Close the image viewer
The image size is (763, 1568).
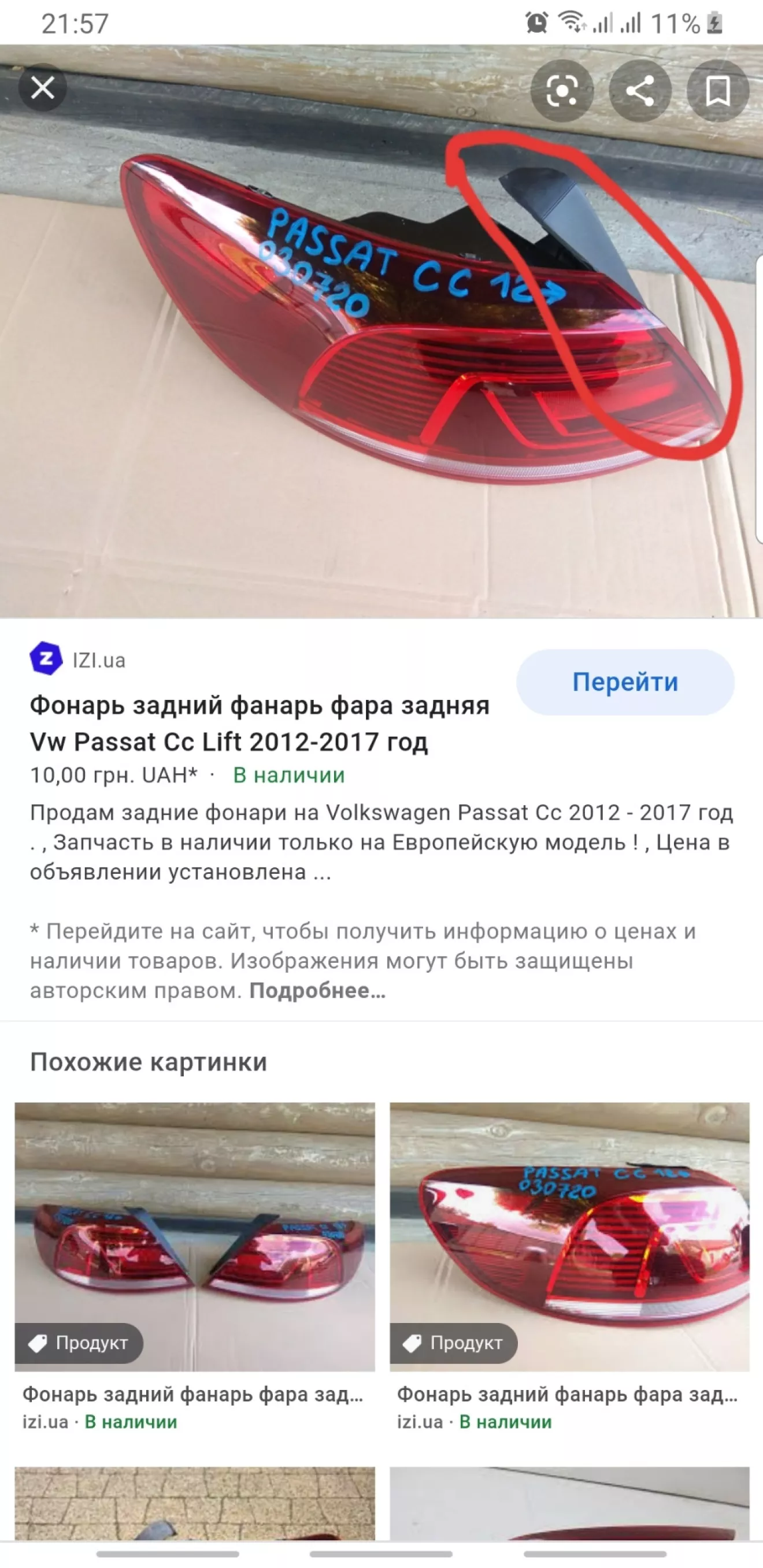tap(43, 88)
